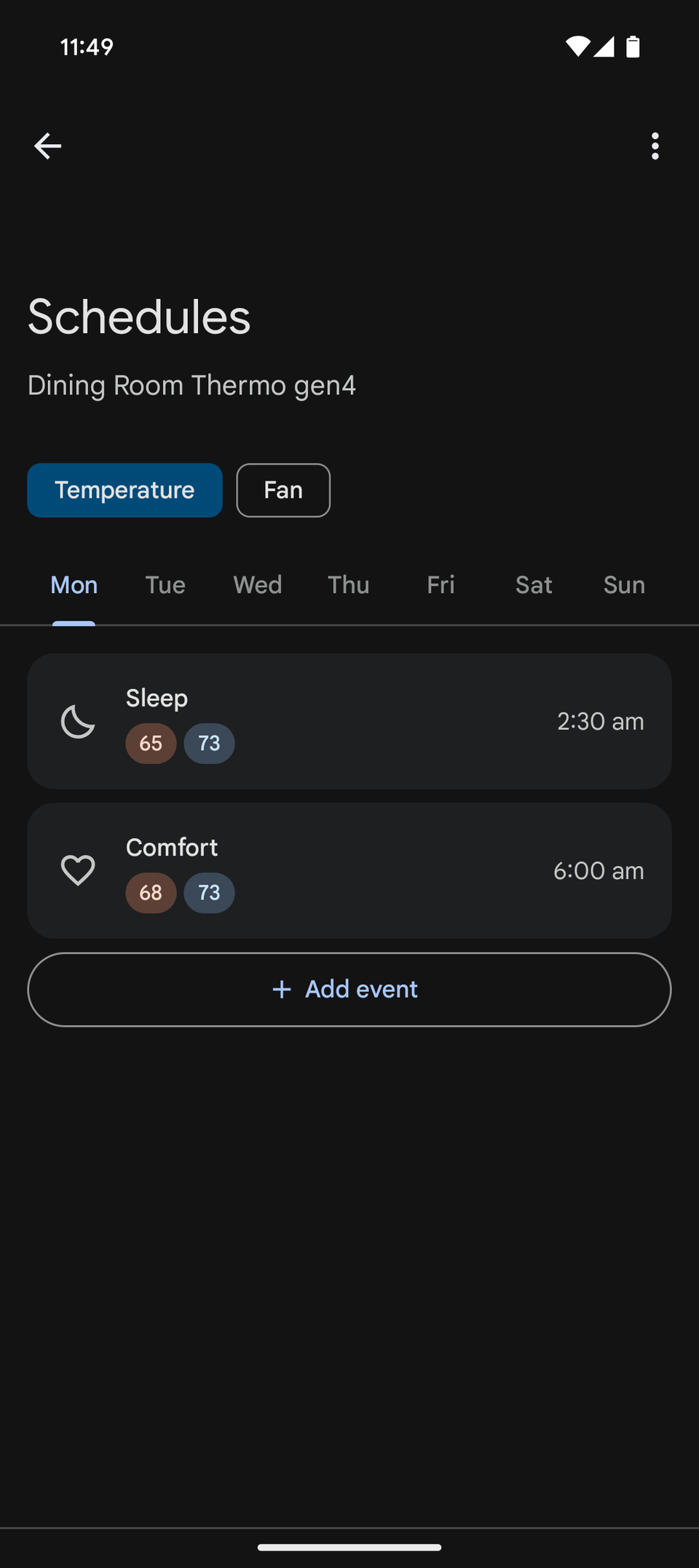Open the three-dot overflow menu
The width and height of the screenshot is (699, 1568).
[x=655, y=146]
